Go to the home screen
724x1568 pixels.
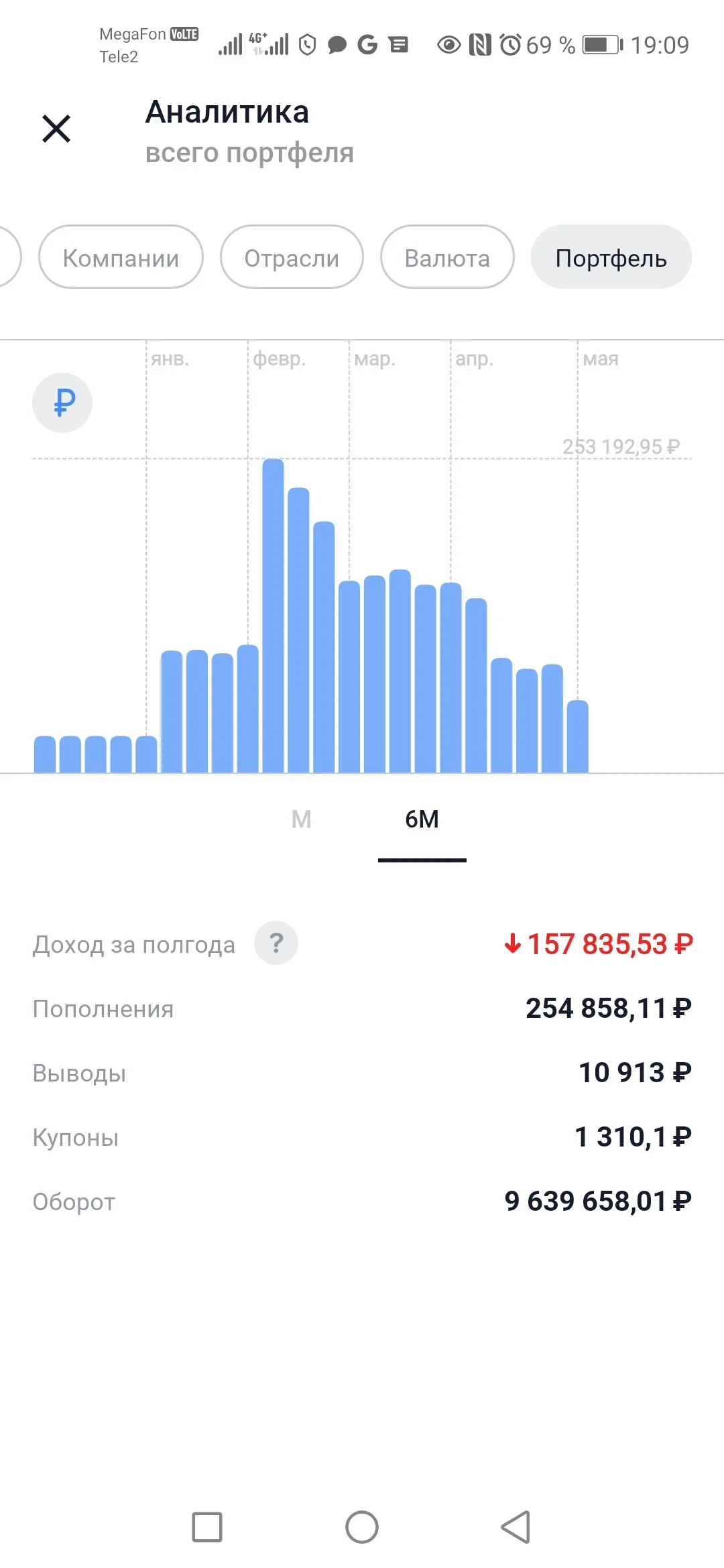tap(362, 1527)
